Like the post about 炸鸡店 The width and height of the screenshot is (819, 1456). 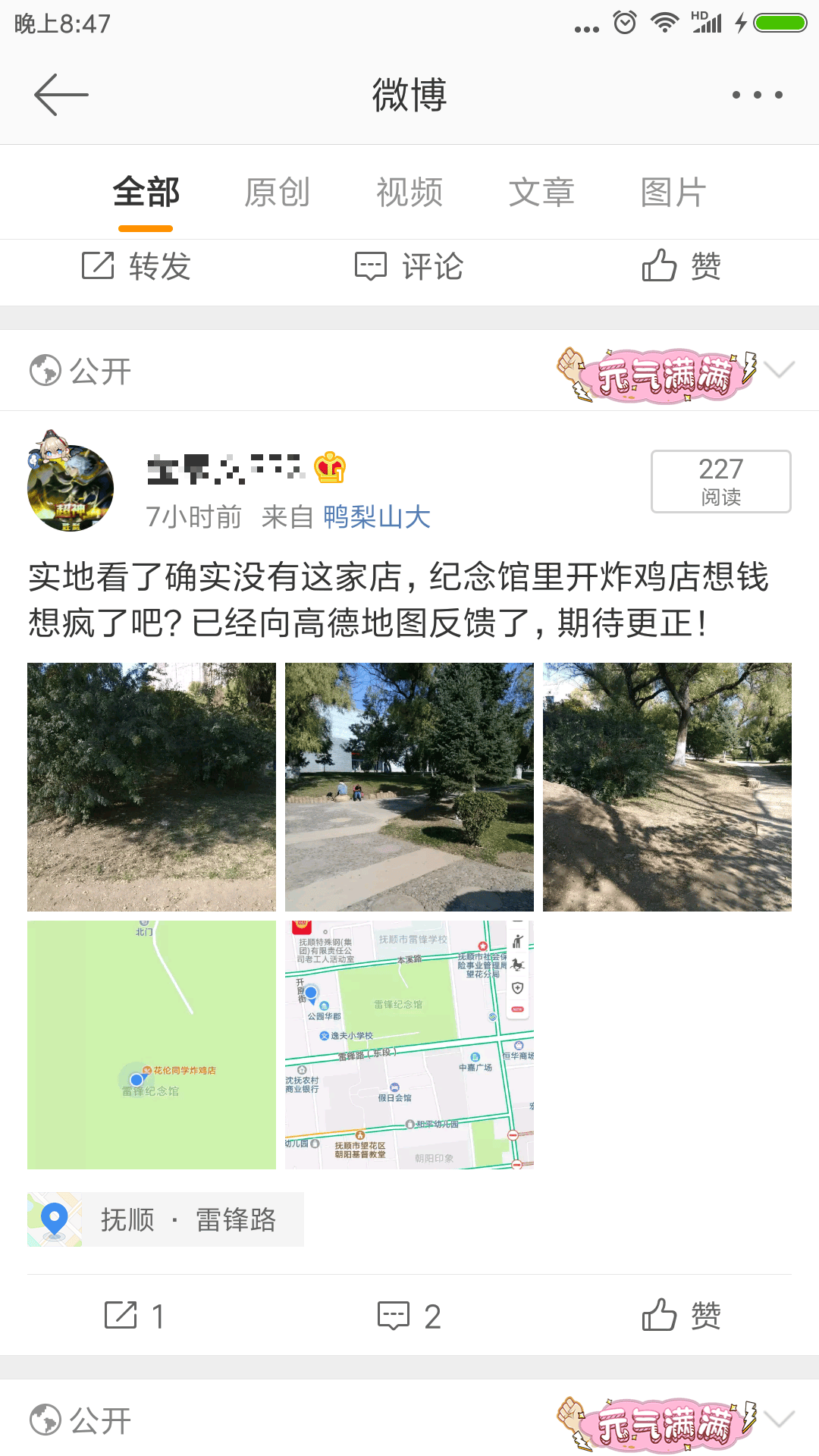pyautogui.click(x=681, y=1316)
